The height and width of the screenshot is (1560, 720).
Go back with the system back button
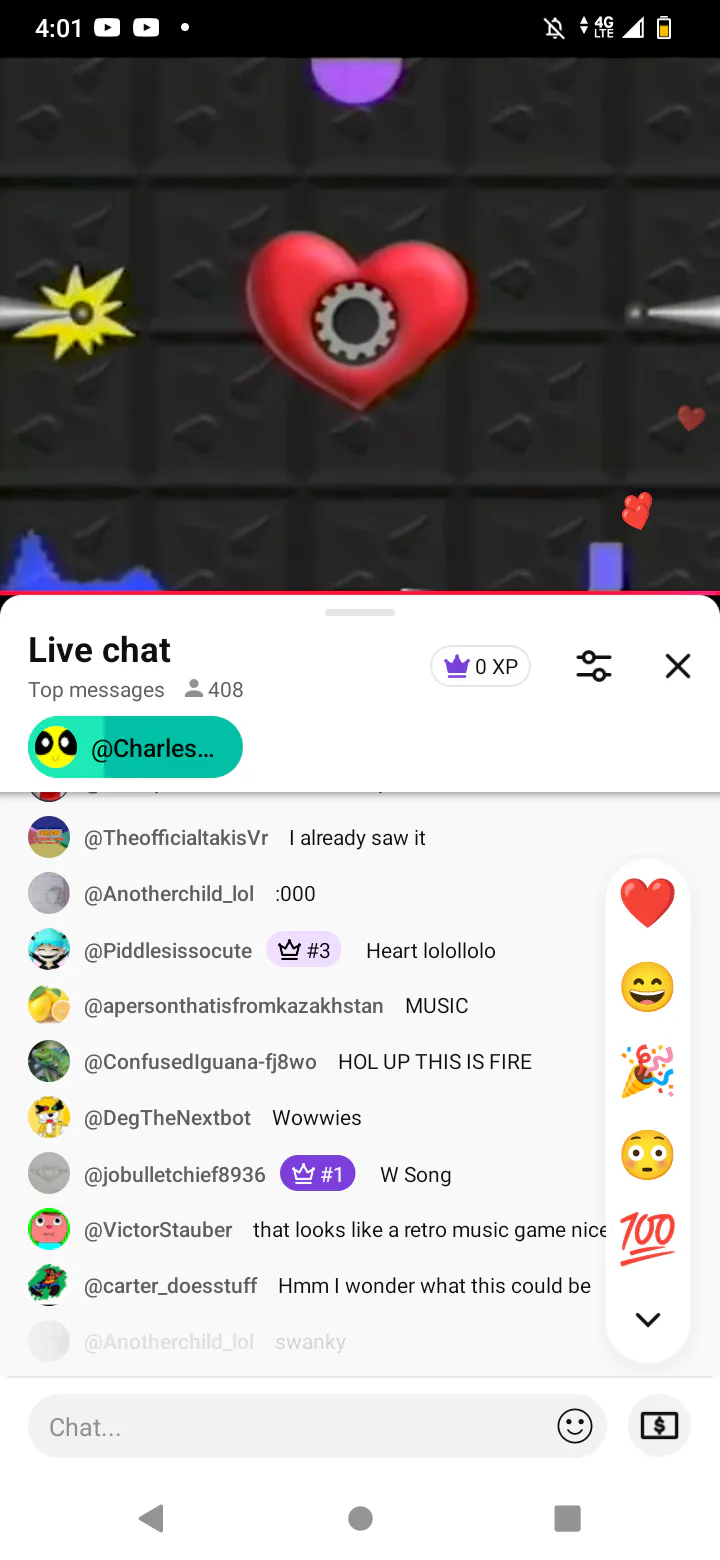click(x=152, y=1519)
